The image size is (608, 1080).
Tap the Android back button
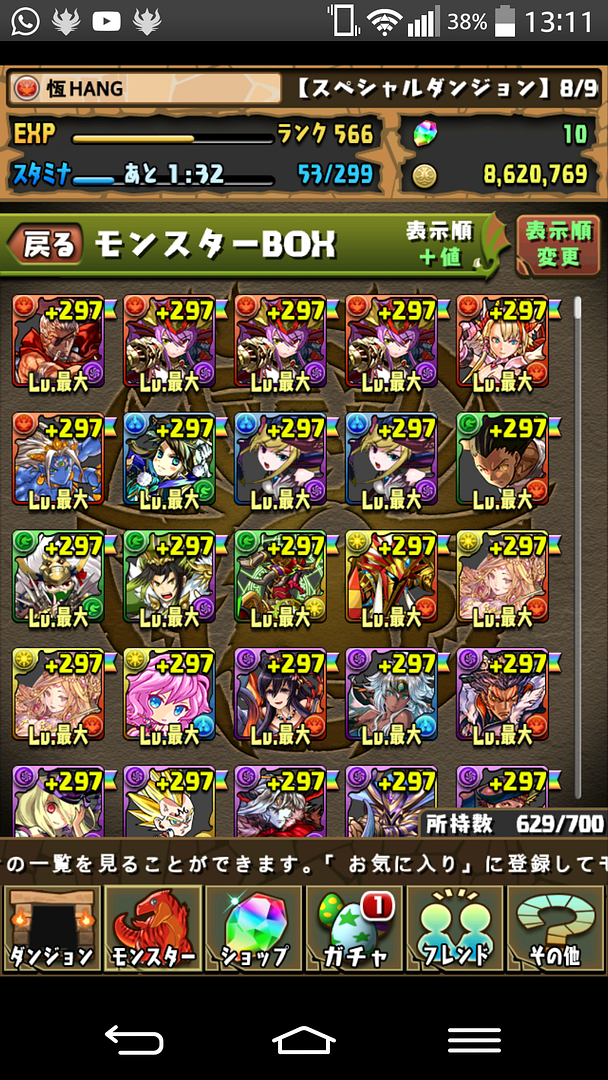pyautogui.click(x=133, y=1040)
